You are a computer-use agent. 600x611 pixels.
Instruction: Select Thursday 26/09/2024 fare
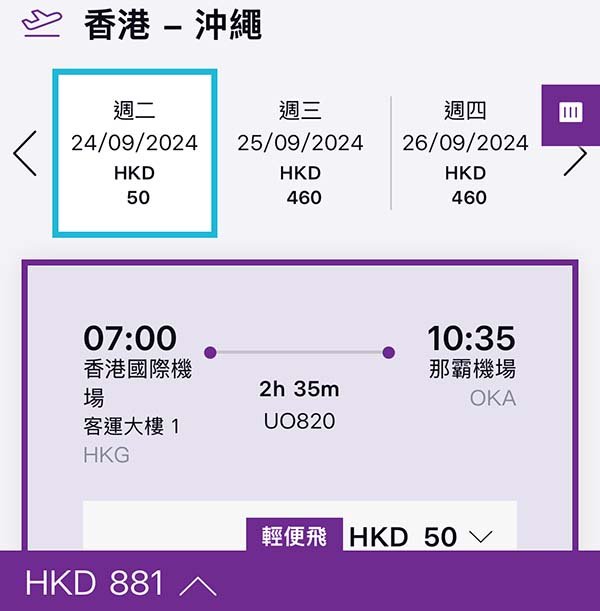465,154
